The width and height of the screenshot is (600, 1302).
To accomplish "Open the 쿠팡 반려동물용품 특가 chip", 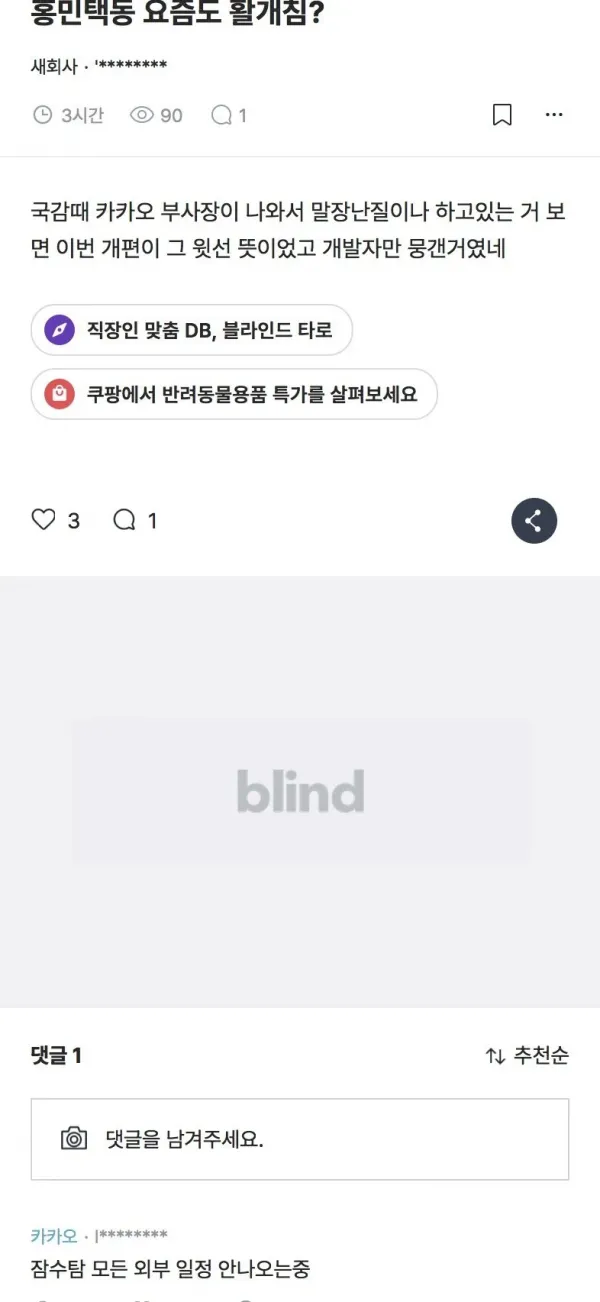I will pyautogui.click(x=234, y=394).
